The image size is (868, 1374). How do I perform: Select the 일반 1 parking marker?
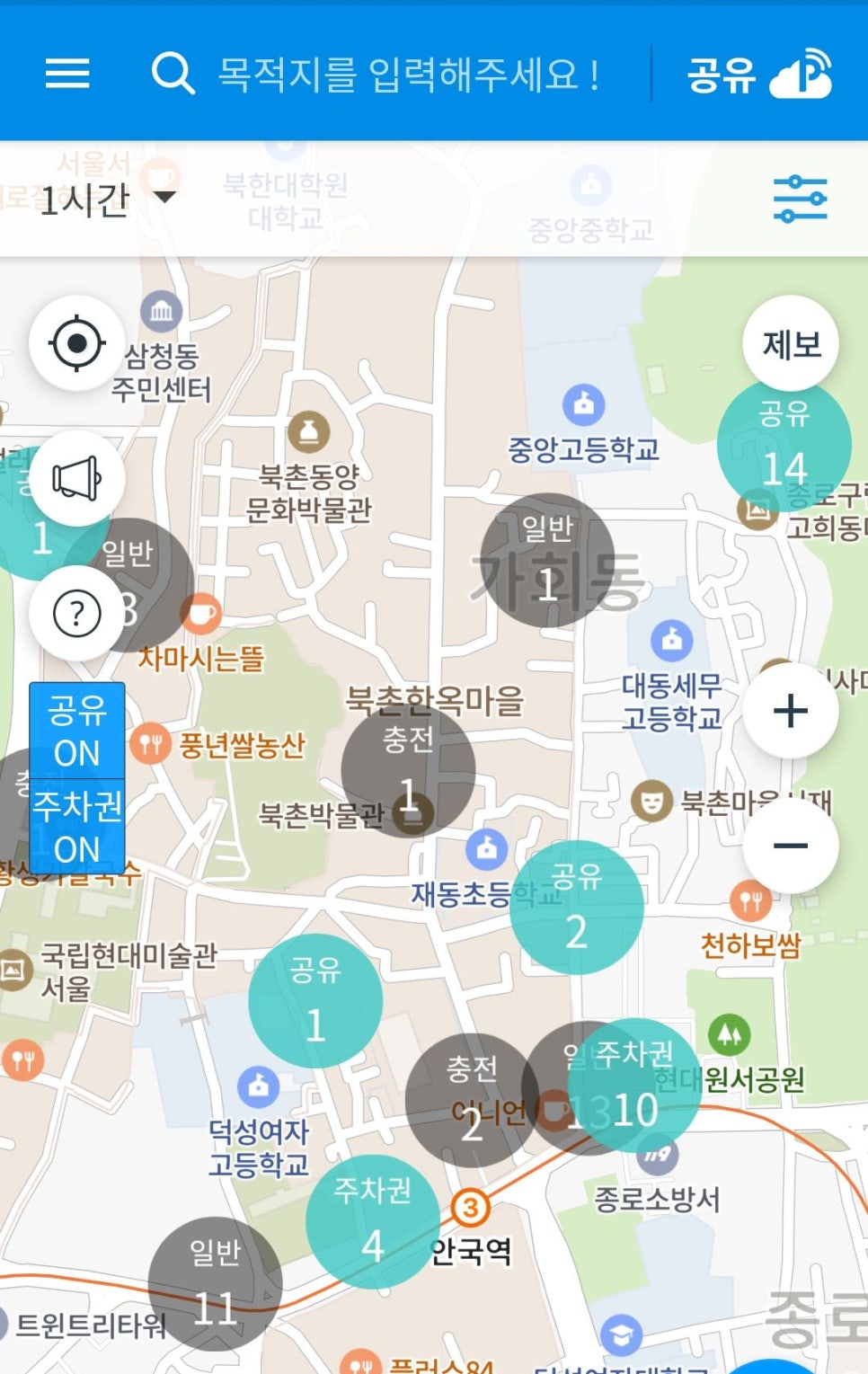(x=547, y=560)
